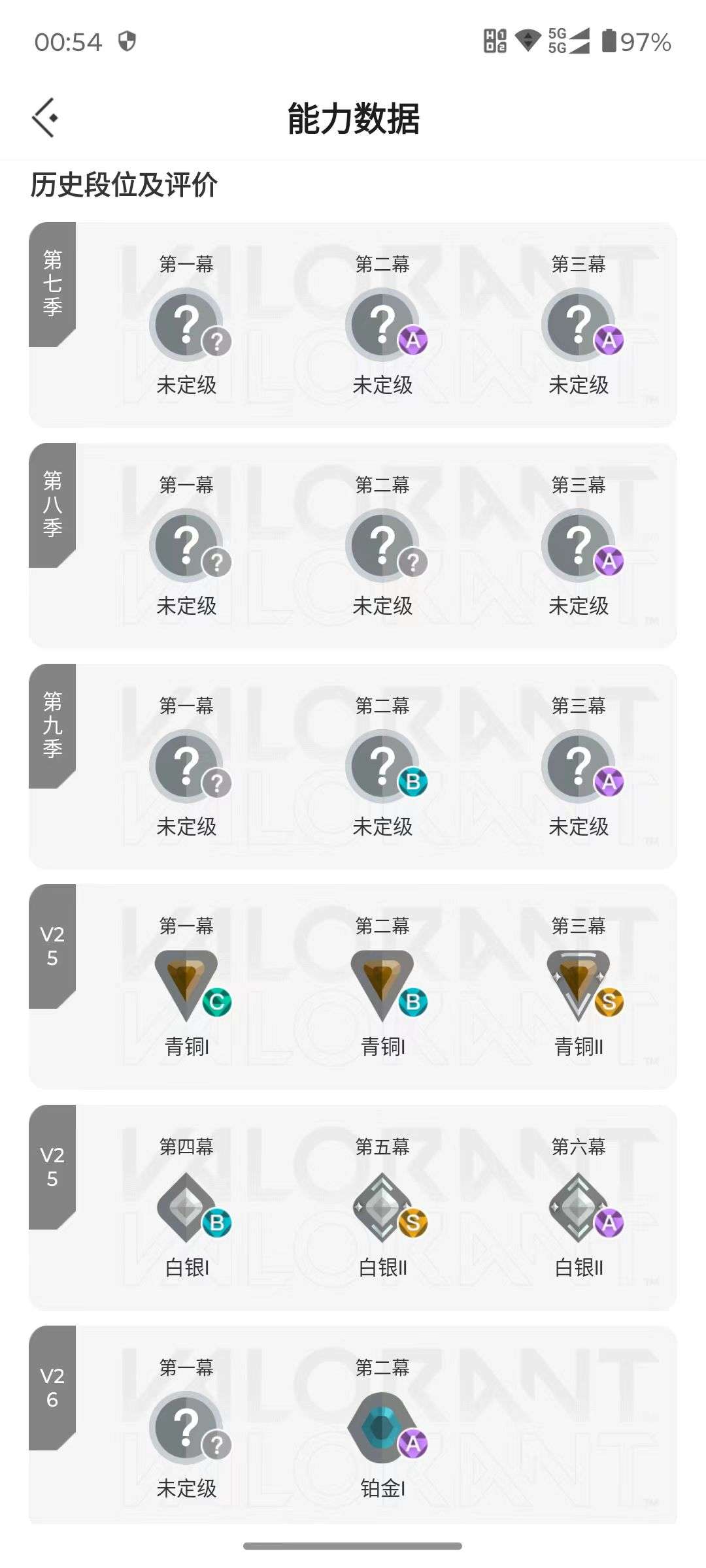Tap the back arrow at top left
Image resolution: width=706 pixels, height=1568 pixels.
[x=44, y=116]
